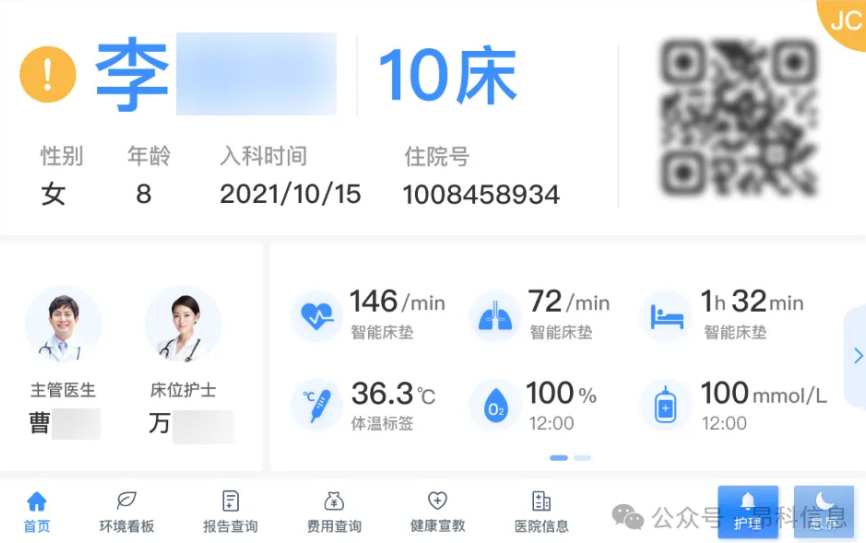
Task: Select the second vitals page indicator dot
Action: pos(582,458)
